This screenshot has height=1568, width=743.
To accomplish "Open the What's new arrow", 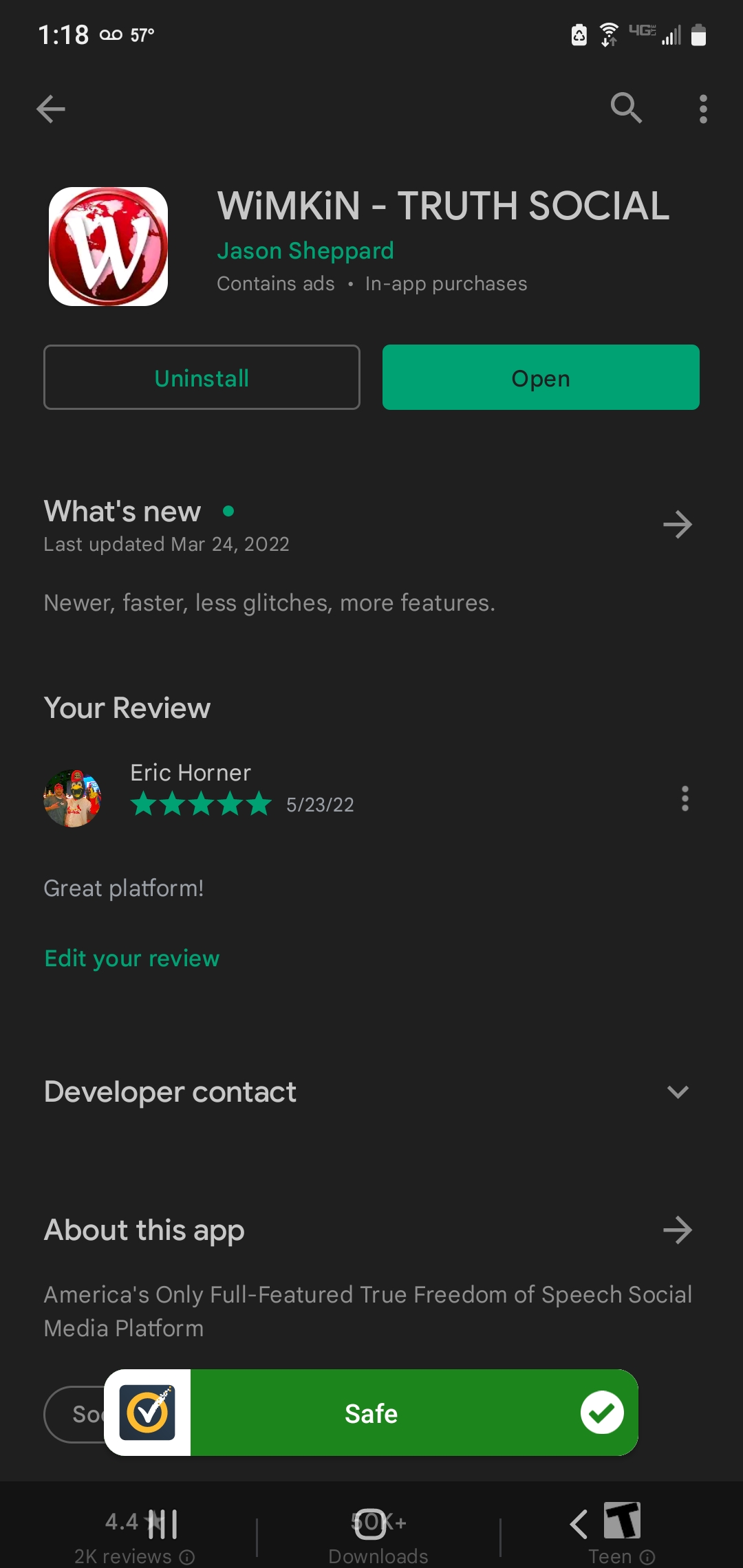I will point(677,525).
